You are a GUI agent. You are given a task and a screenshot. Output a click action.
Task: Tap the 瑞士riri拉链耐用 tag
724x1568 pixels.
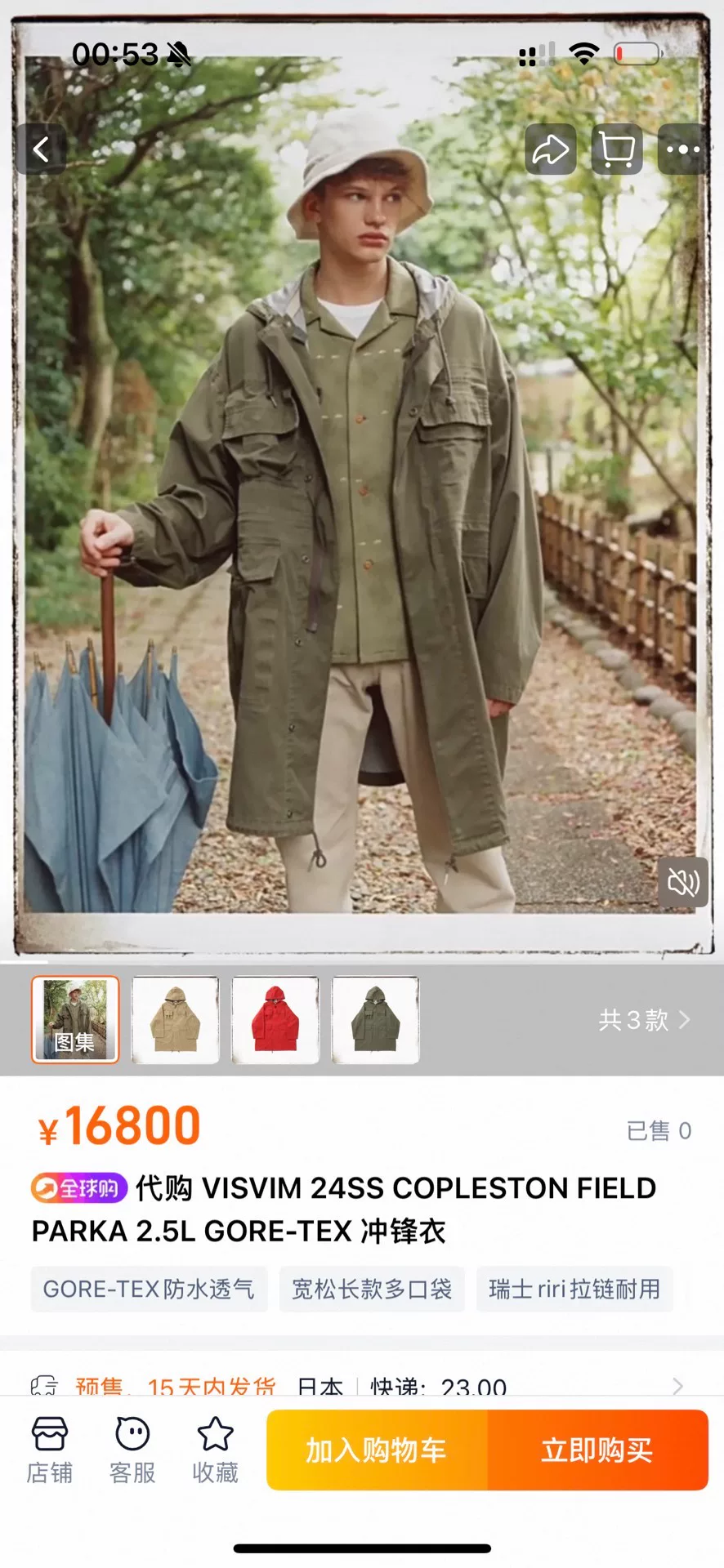tap(574, 1289)
